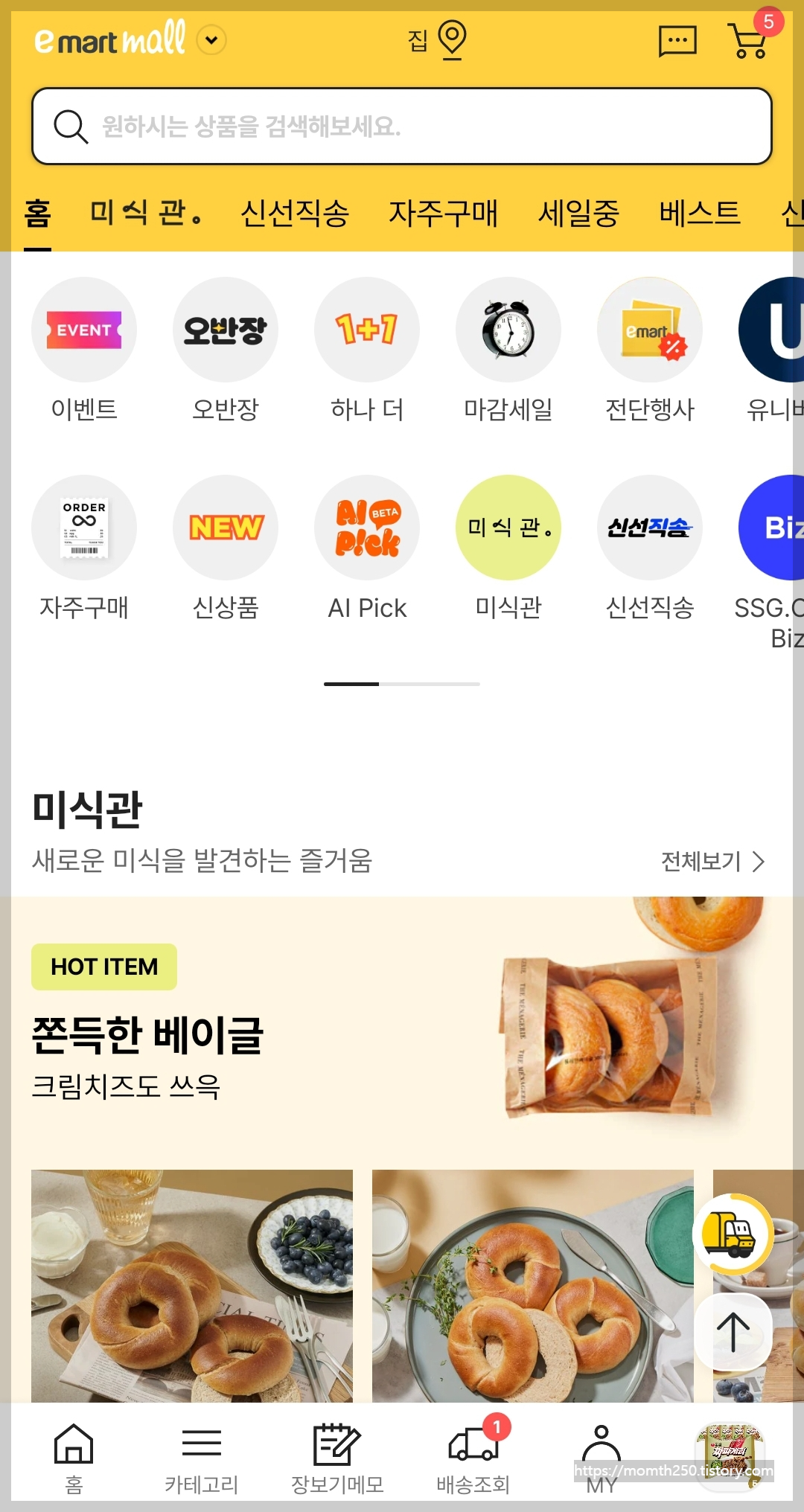Open the 신선직송 shortcut icon
Viewport: 804px width, 1512px height.
[x=649, y=528]
